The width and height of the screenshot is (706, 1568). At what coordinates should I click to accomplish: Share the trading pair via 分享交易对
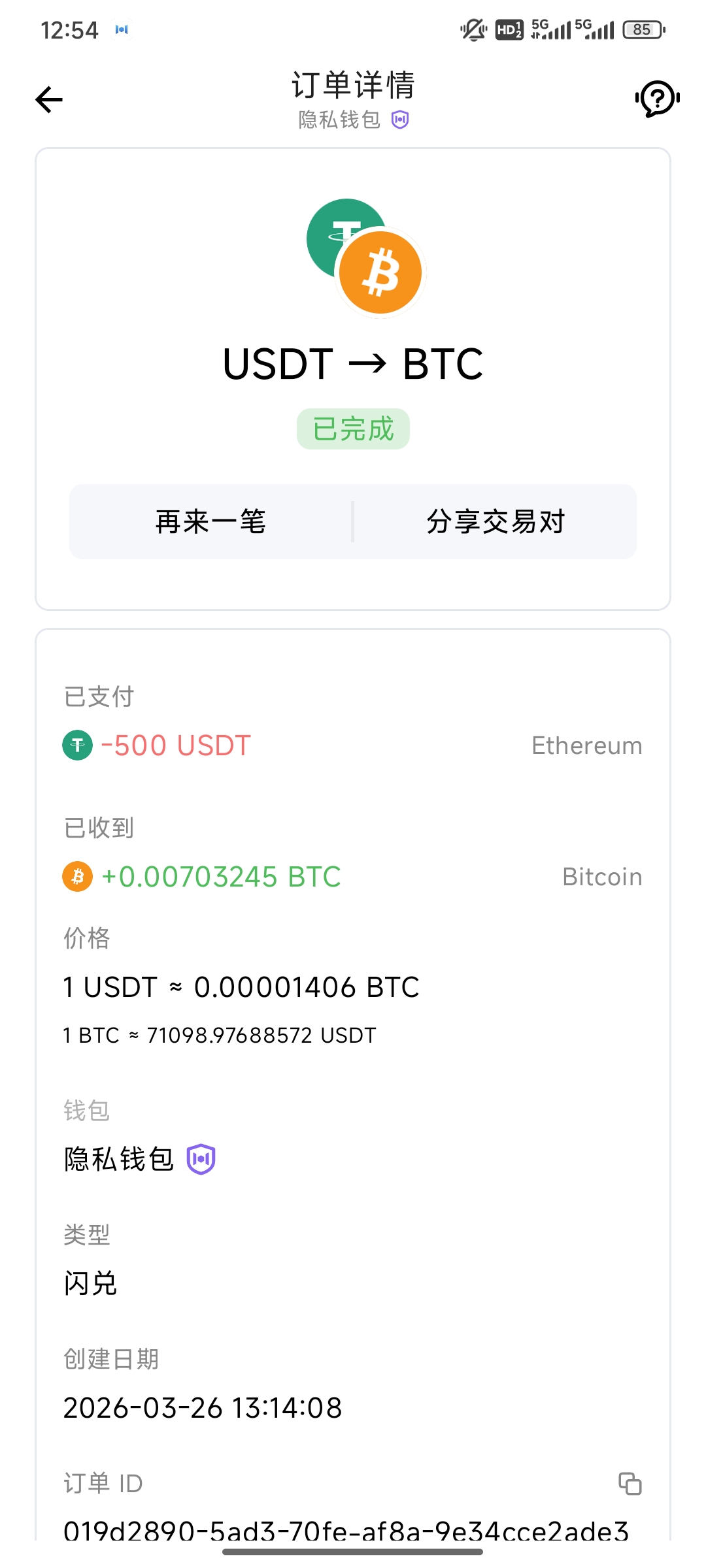click(x=496, y=522)
